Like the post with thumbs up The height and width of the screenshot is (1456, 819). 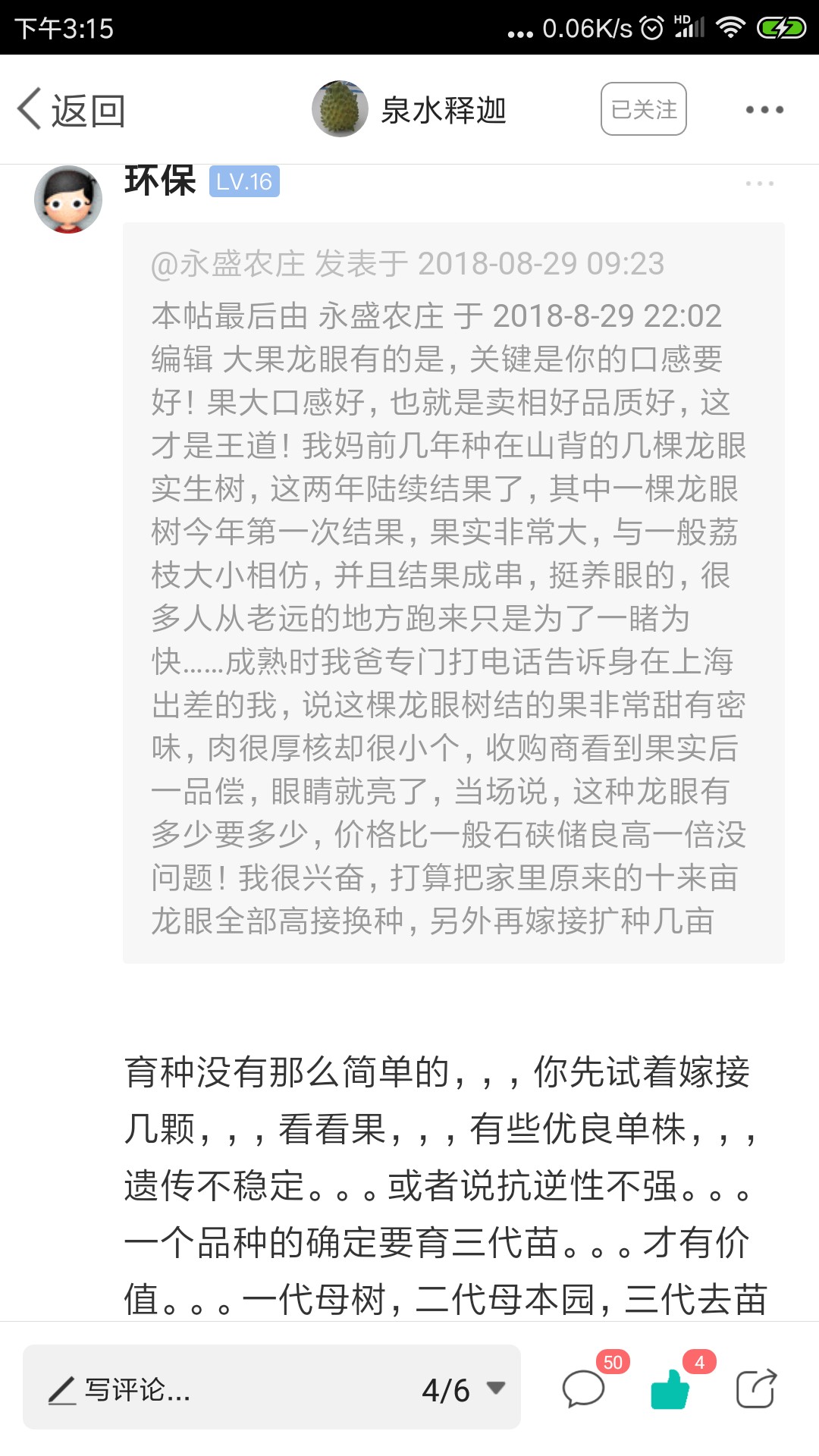tap(670, 1388)
